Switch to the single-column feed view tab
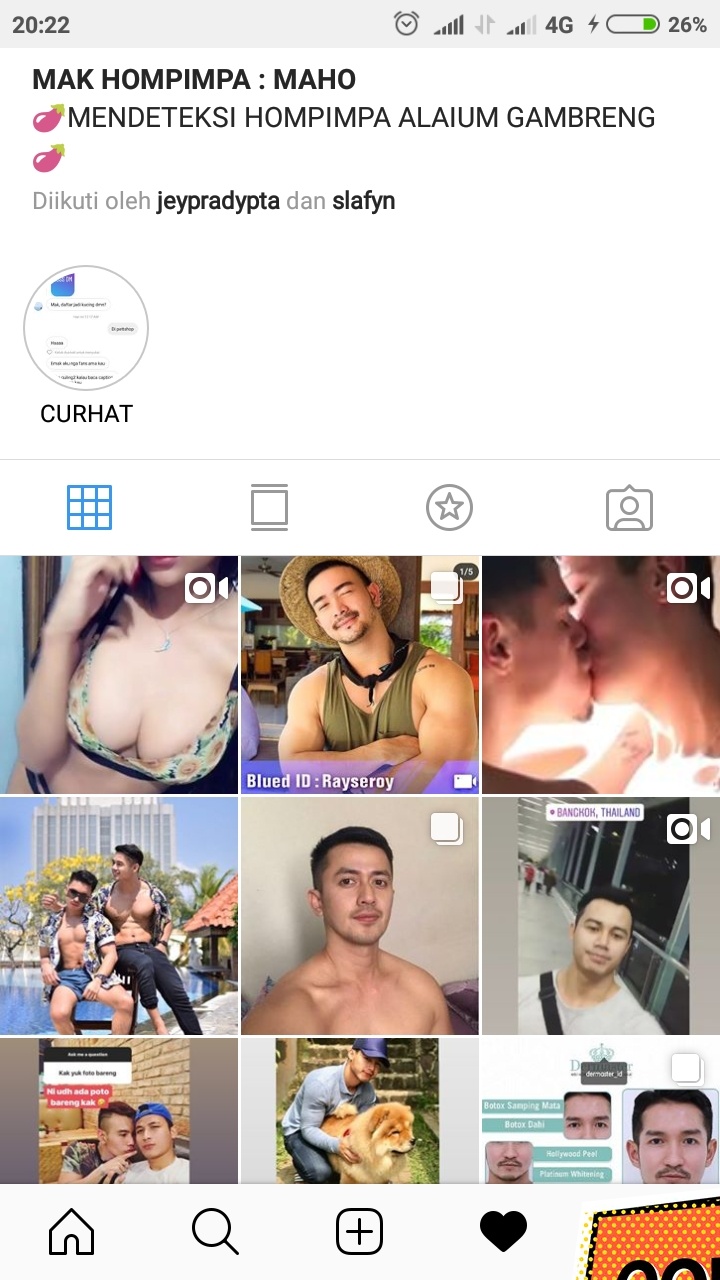Image resolution: width=720 pixels, height=1280 pixels. 269,508
